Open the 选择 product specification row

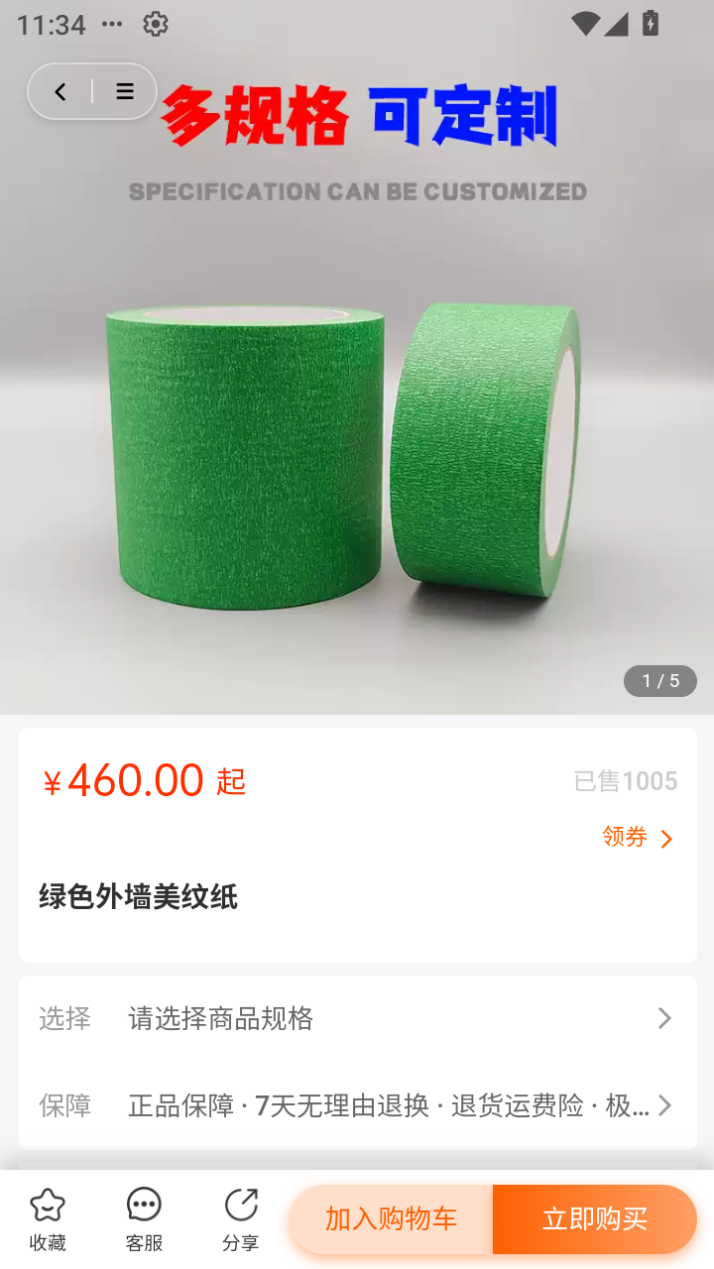coord(357,1019)
